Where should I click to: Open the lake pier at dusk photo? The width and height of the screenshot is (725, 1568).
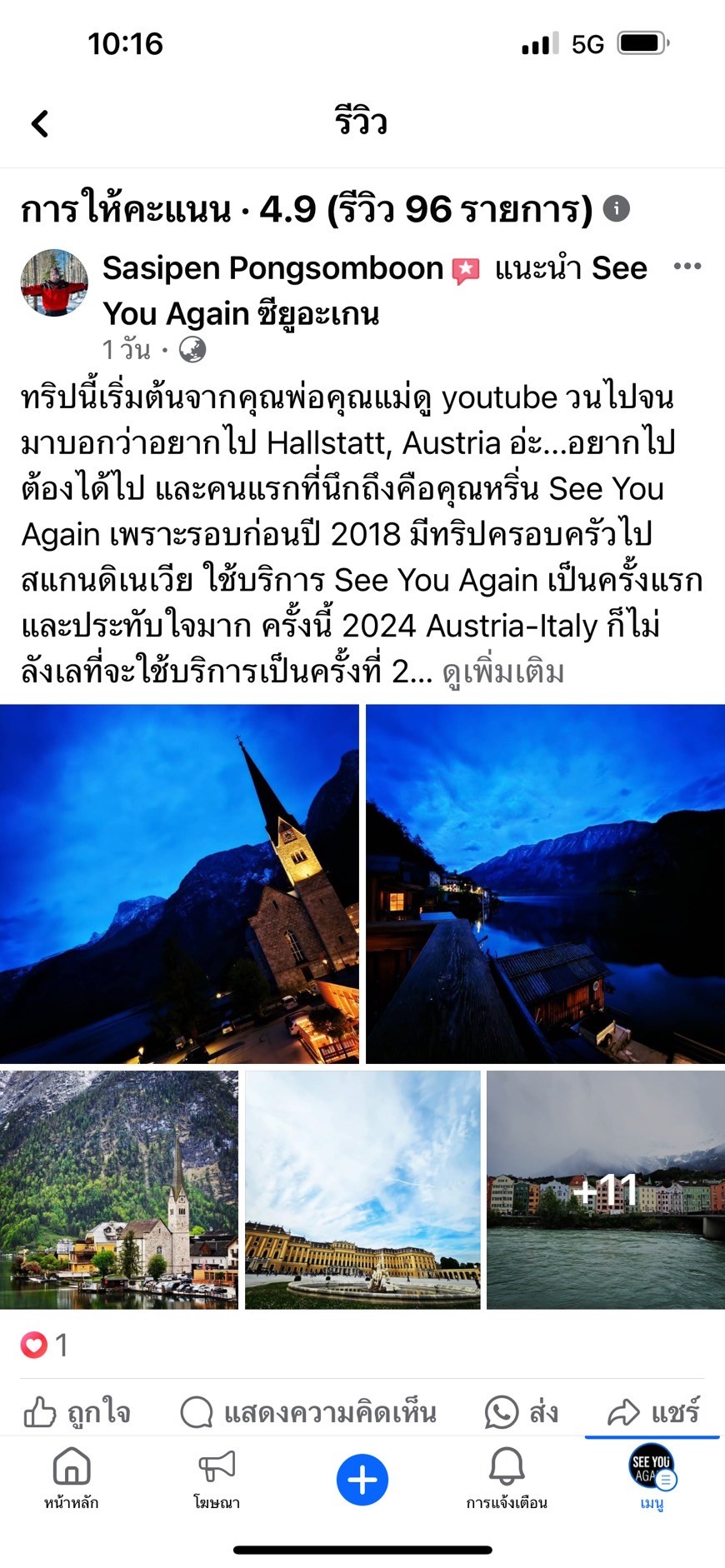tap(545, 883)
